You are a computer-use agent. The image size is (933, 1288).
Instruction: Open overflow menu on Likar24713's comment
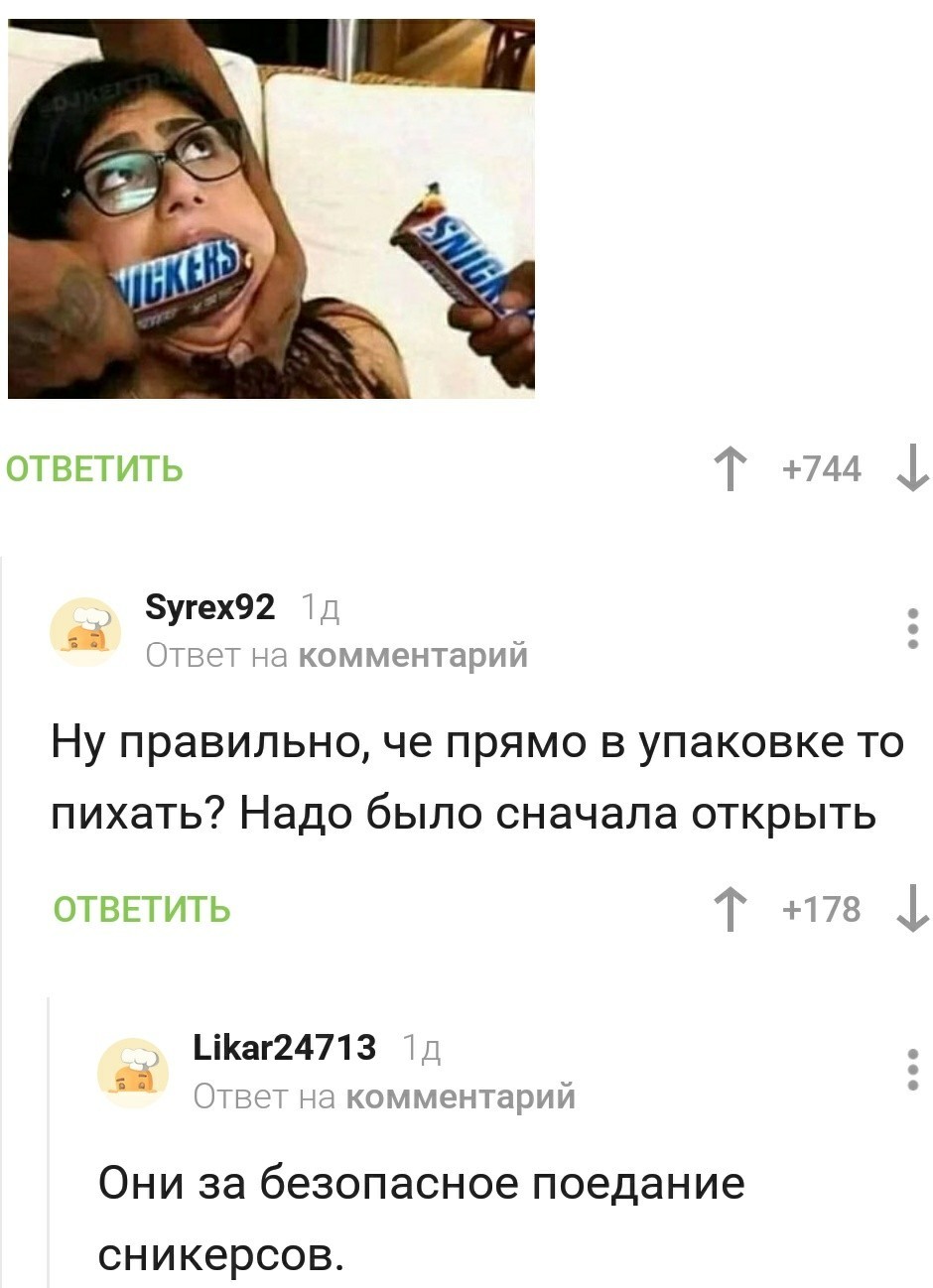[912, 1070]
